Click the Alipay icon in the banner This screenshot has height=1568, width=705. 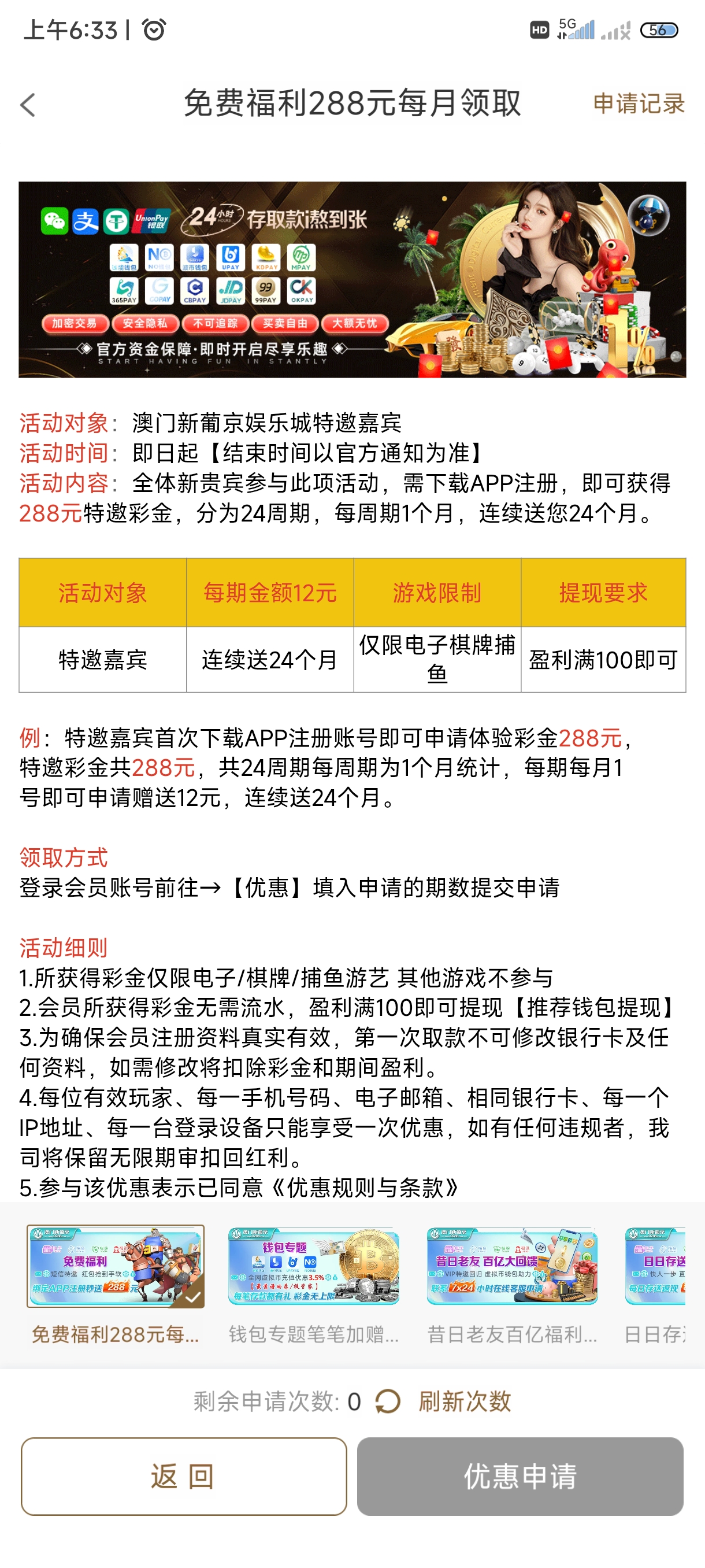point(85,221)
